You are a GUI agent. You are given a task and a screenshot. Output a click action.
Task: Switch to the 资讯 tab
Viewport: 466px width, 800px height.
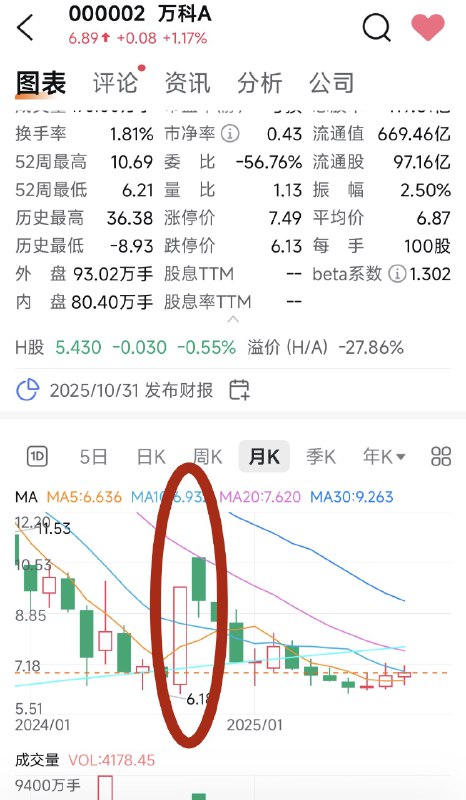tap(187, 83)
